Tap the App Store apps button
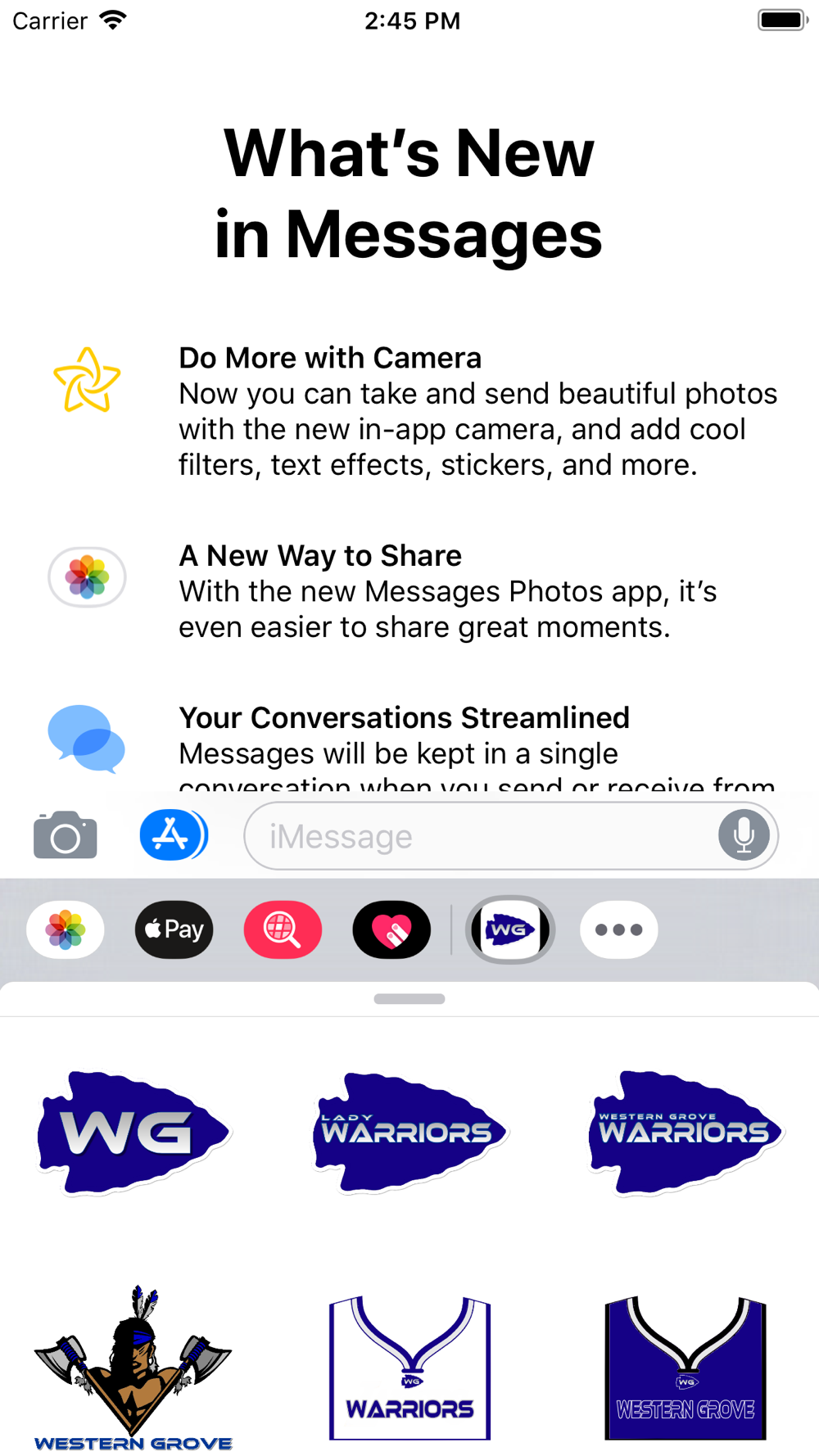 (173, 835)
